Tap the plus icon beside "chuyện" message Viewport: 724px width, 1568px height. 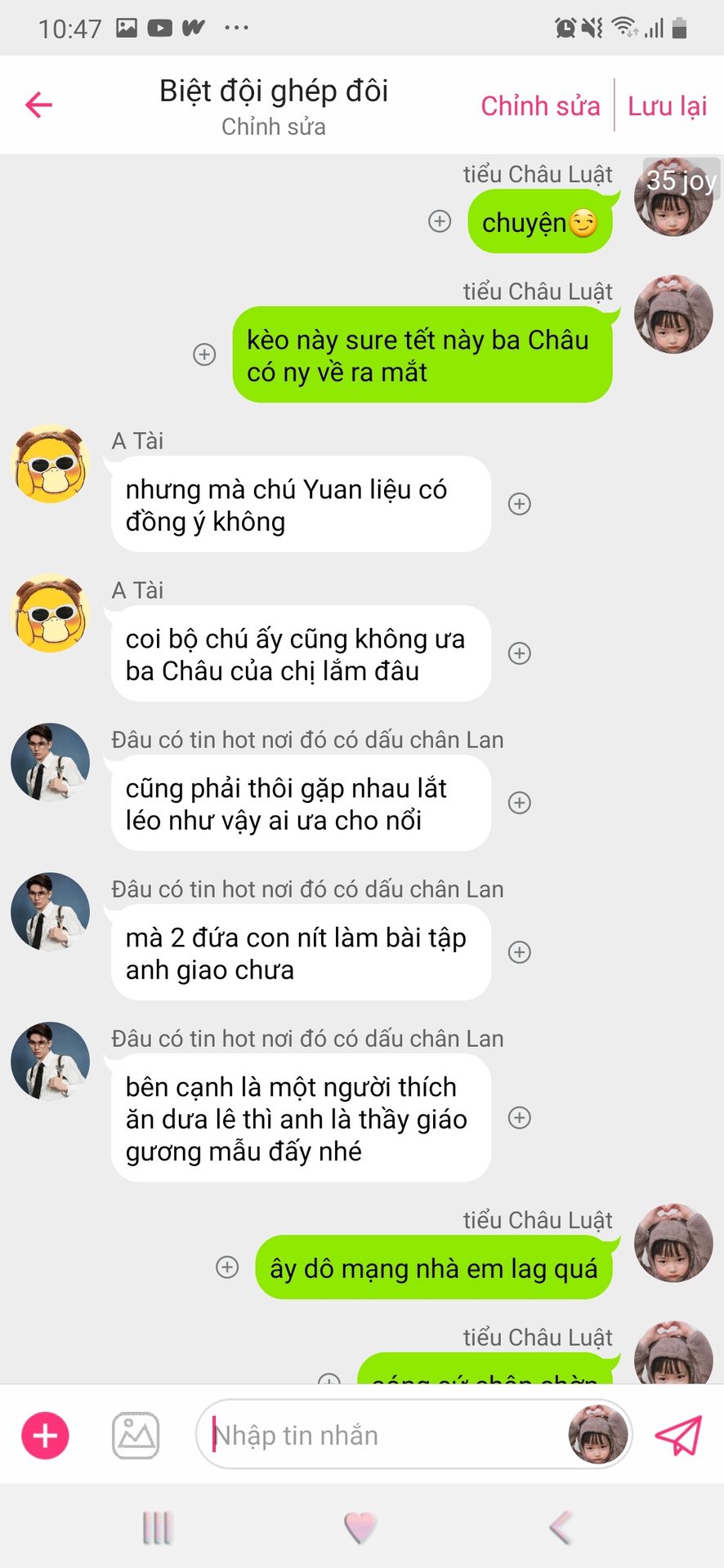coord(440,221)
